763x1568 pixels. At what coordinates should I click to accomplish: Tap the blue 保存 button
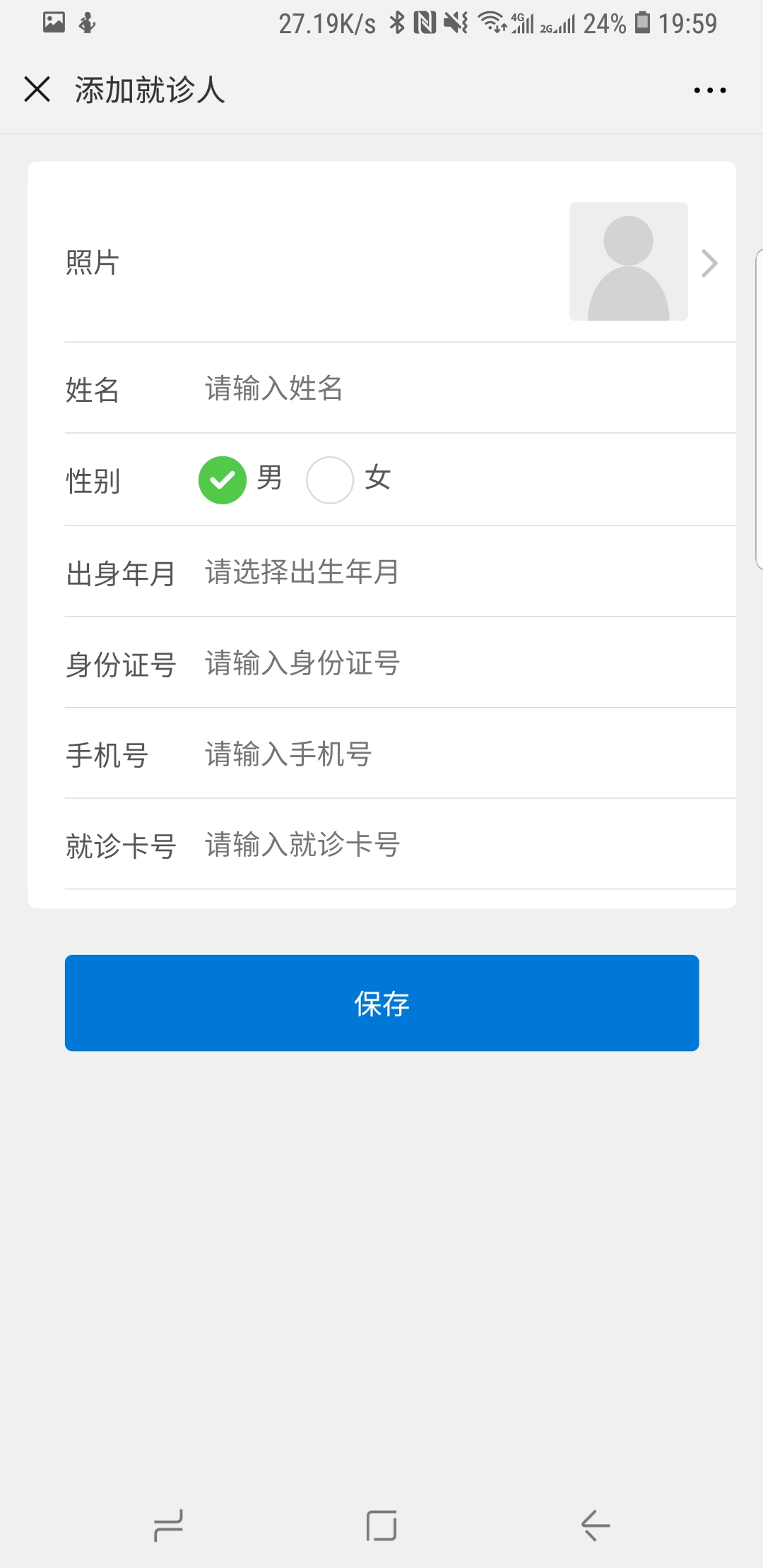click(382, 1003)
